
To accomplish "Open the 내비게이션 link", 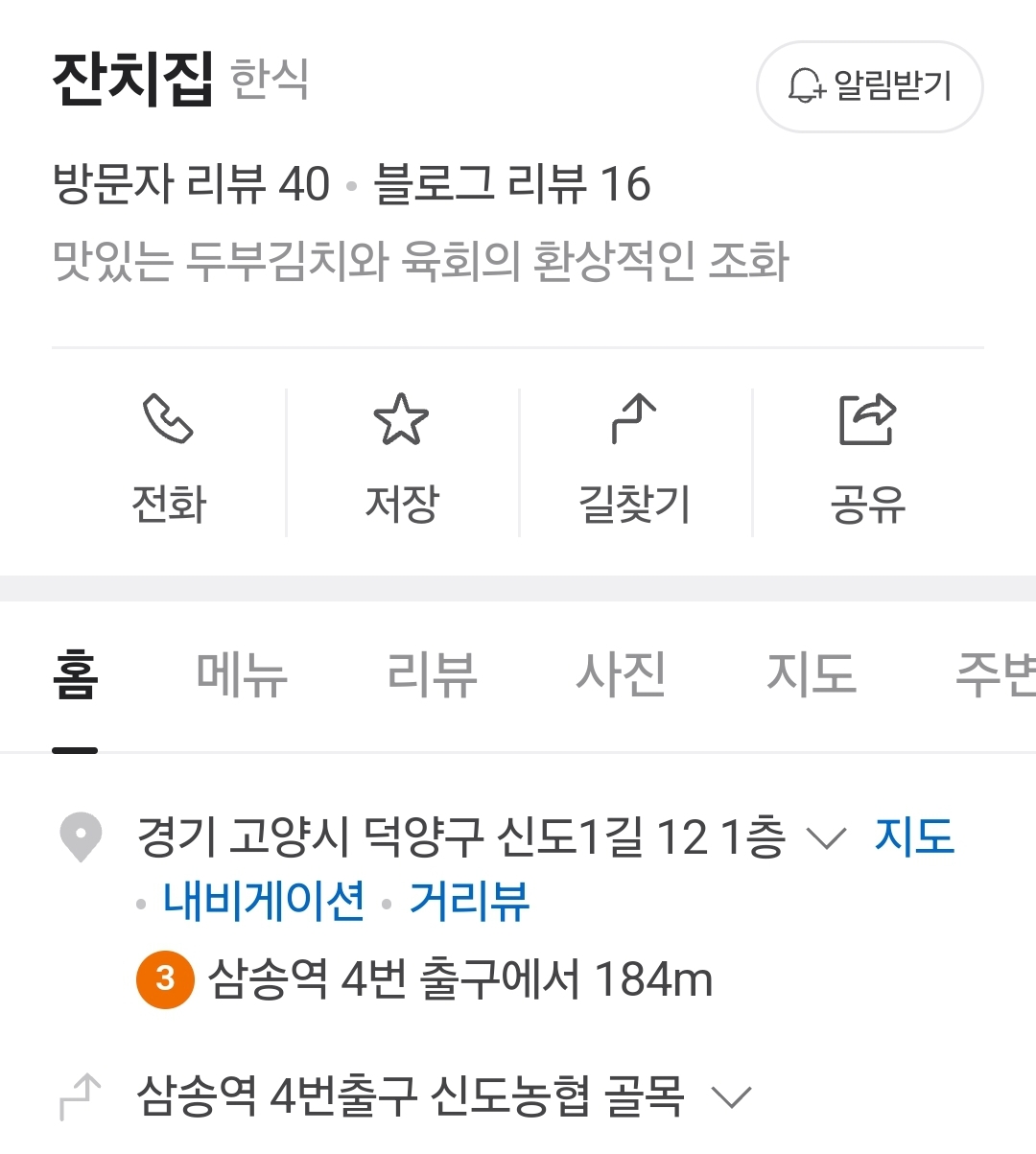I will tap(264, 901).
